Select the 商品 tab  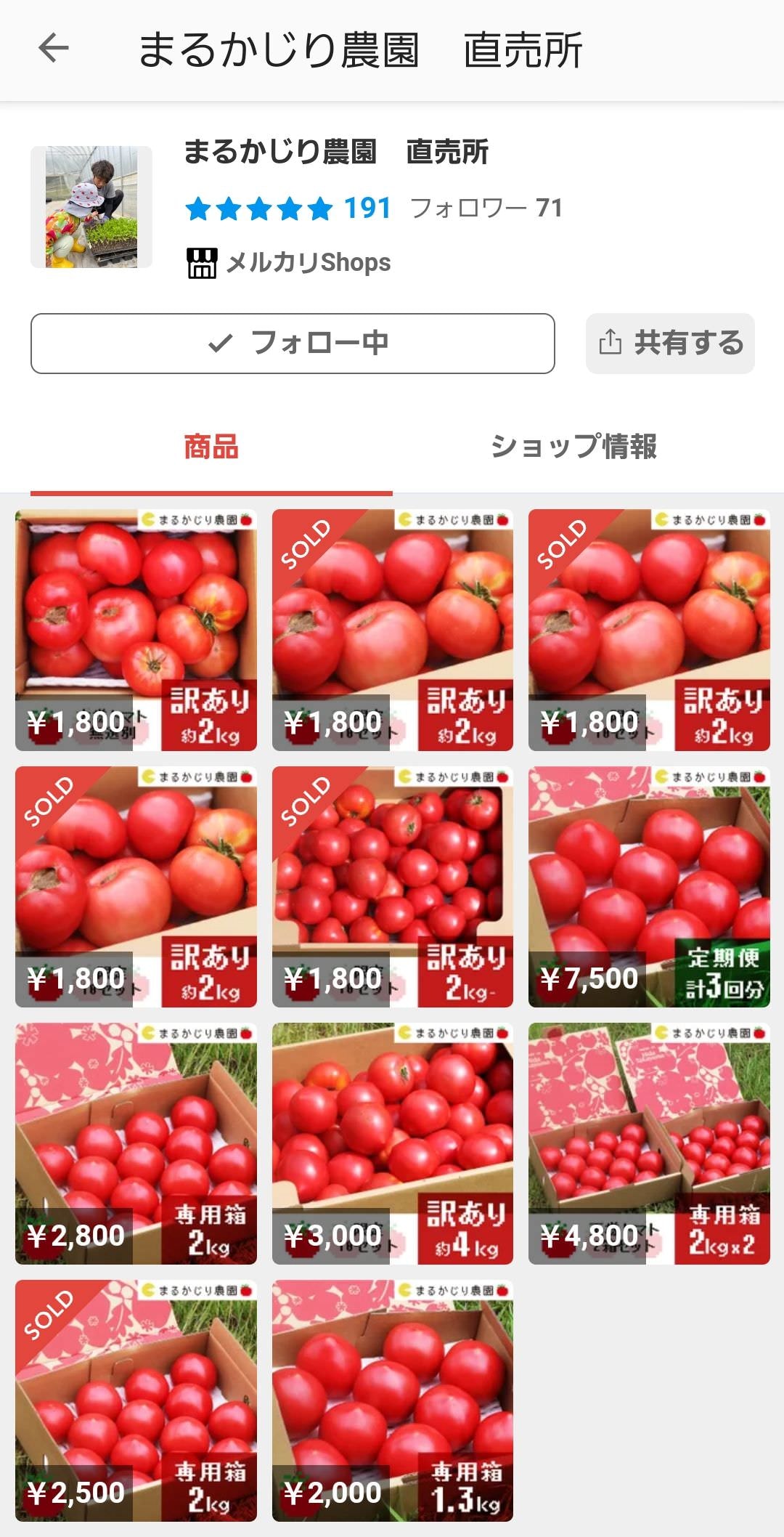click(x=211, y=447)
